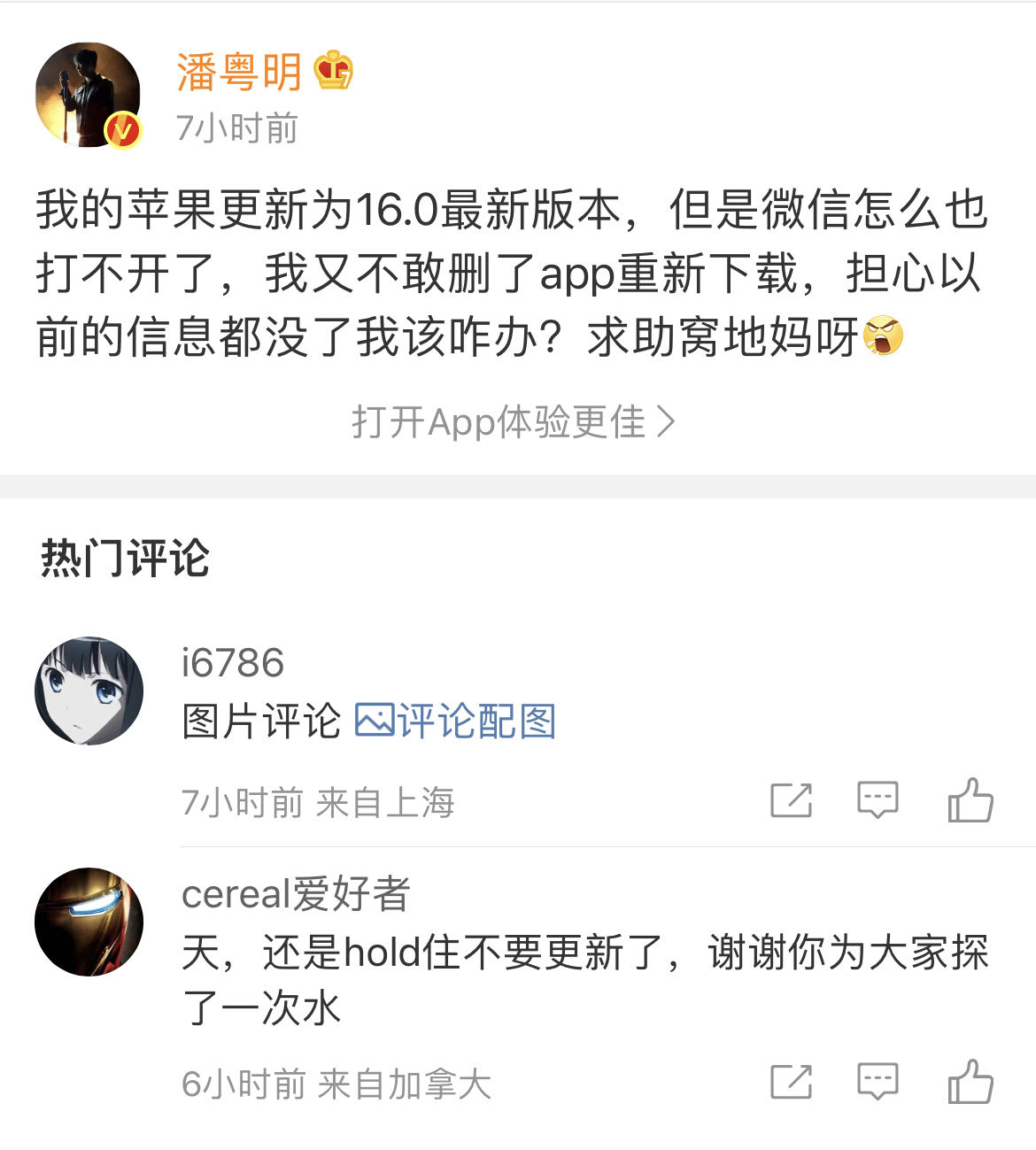Open i6786's profile avatar
Viewport: 1036px width, 1150px height.
coord(89,691)
